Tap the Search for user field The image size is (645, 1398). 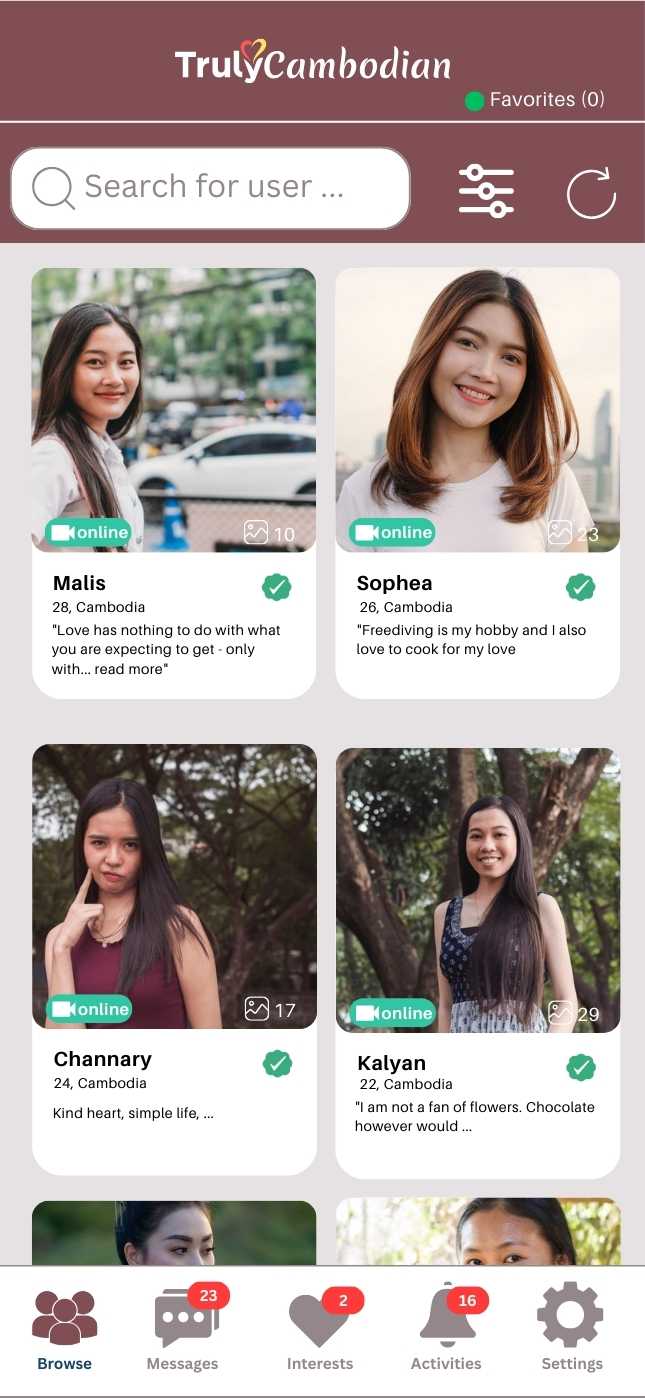pos(210,188)
